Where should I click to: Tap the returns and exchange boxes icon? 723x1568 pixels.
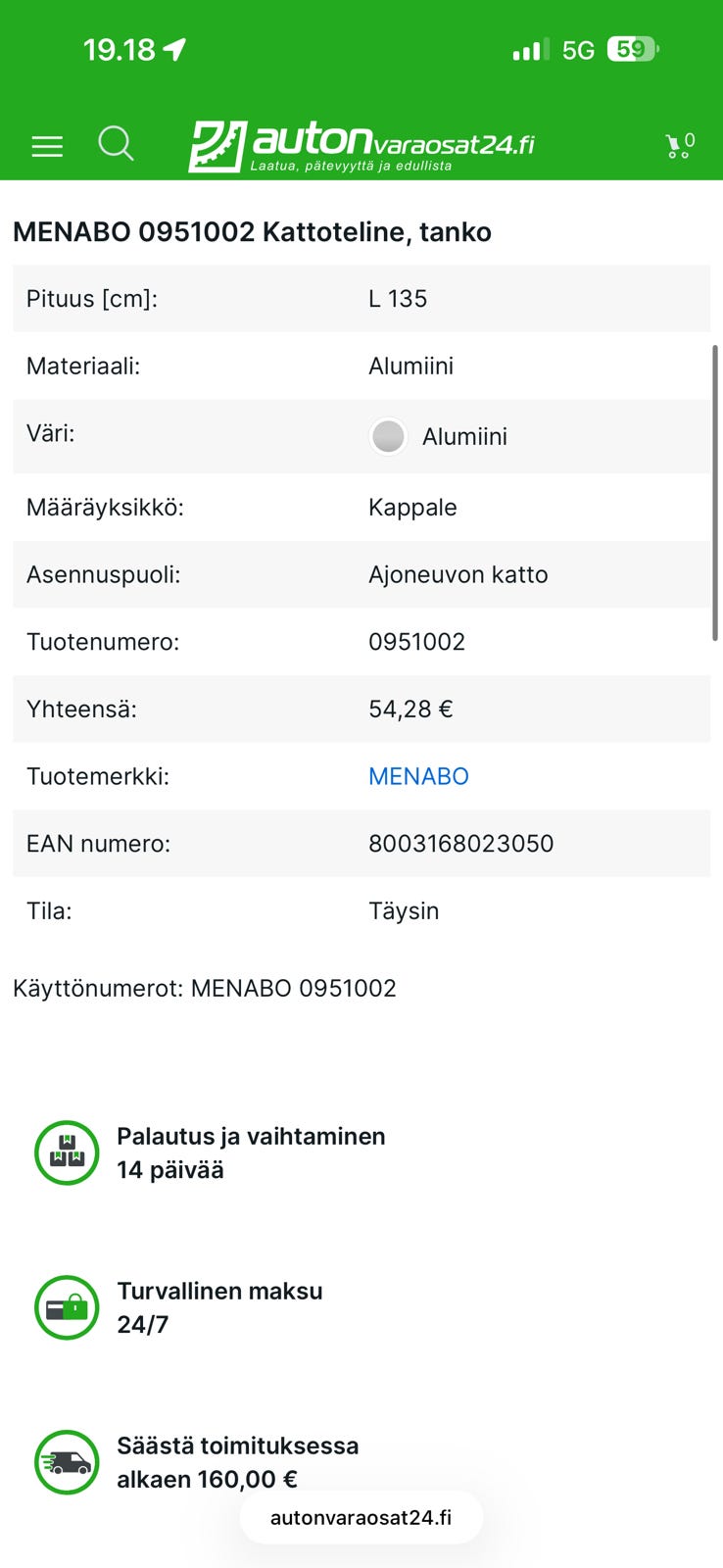66,1152
